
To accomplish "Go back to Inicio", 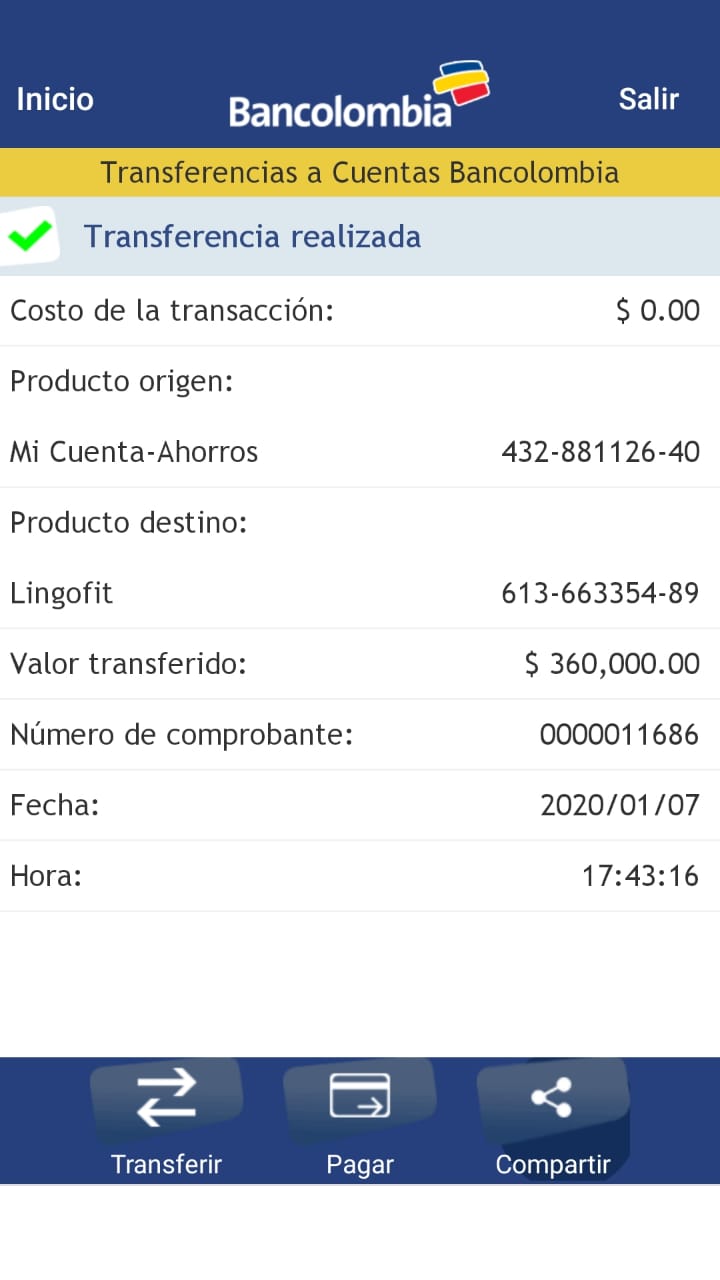I will [x=55, y=99].
